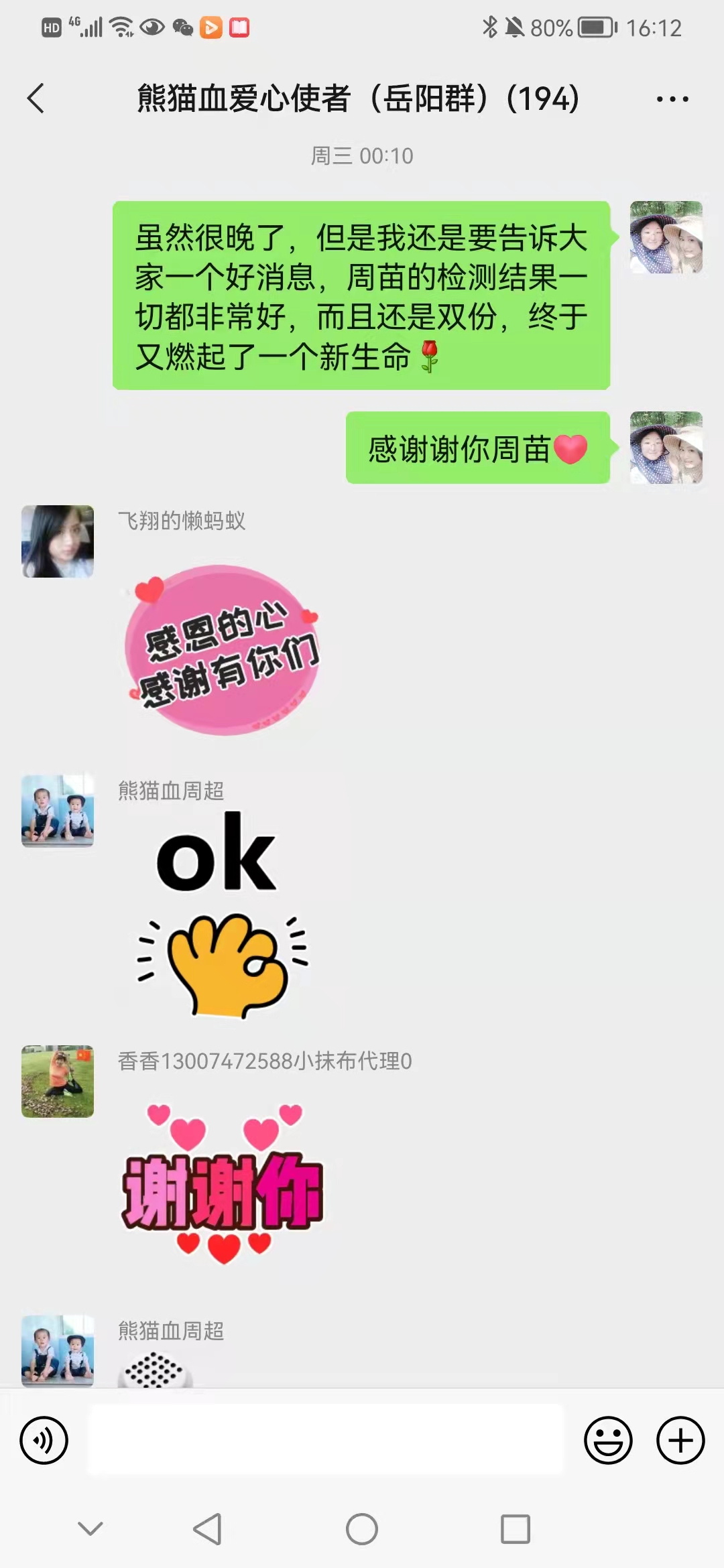Open 熊猫血周超's avatar above ok sticker
This screenshot has width=724, height=1568.
[58, 811]
